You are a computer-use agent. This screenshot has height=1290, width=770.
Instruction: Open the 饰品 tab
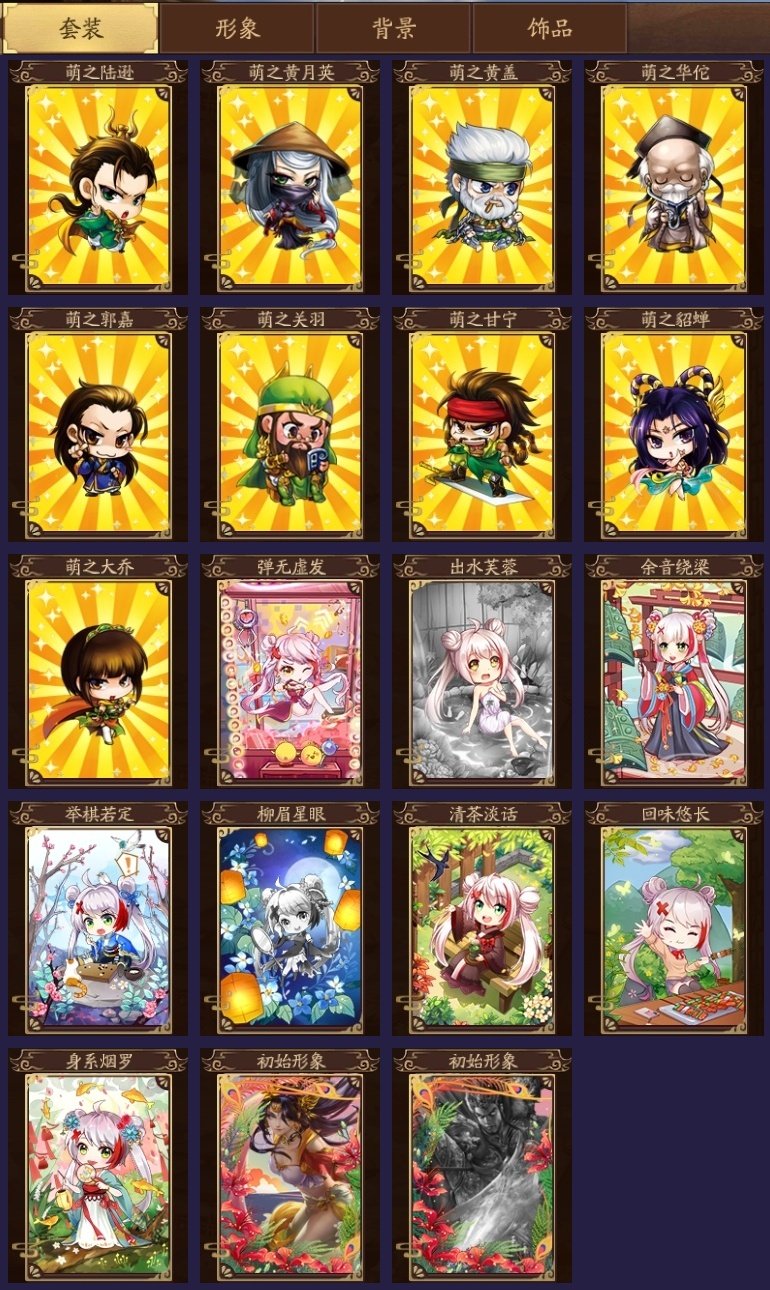[x=549, y=28]
